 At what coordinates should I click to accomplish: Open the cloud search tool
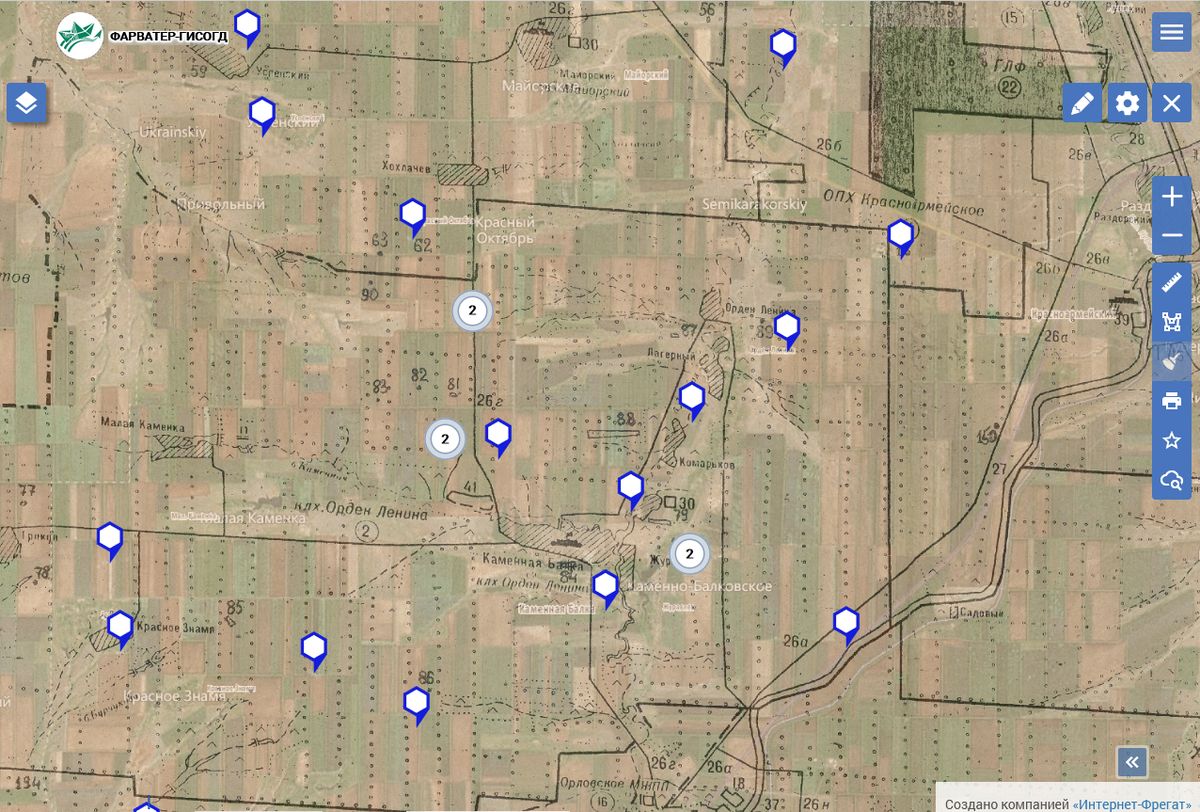1172,480
